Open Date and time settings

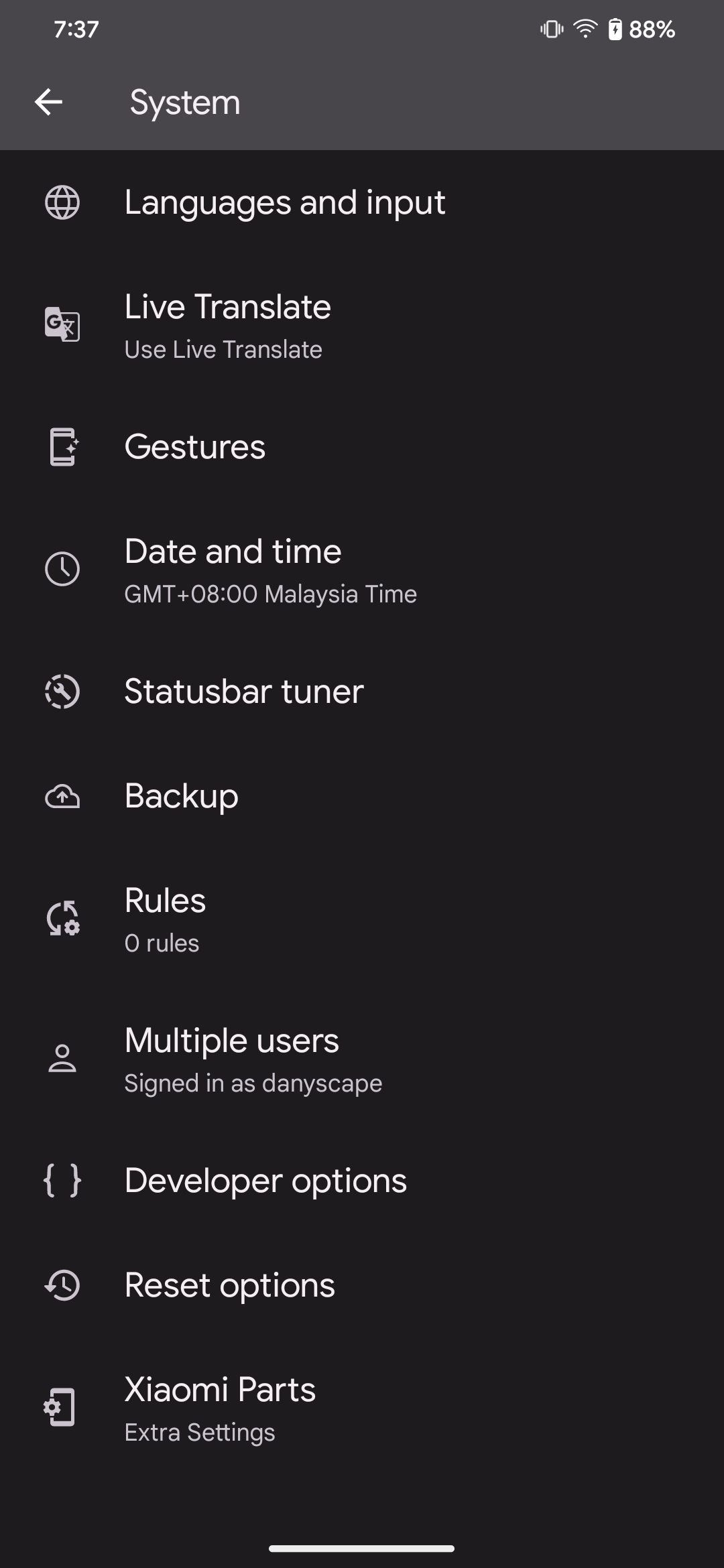coord(269,570)
